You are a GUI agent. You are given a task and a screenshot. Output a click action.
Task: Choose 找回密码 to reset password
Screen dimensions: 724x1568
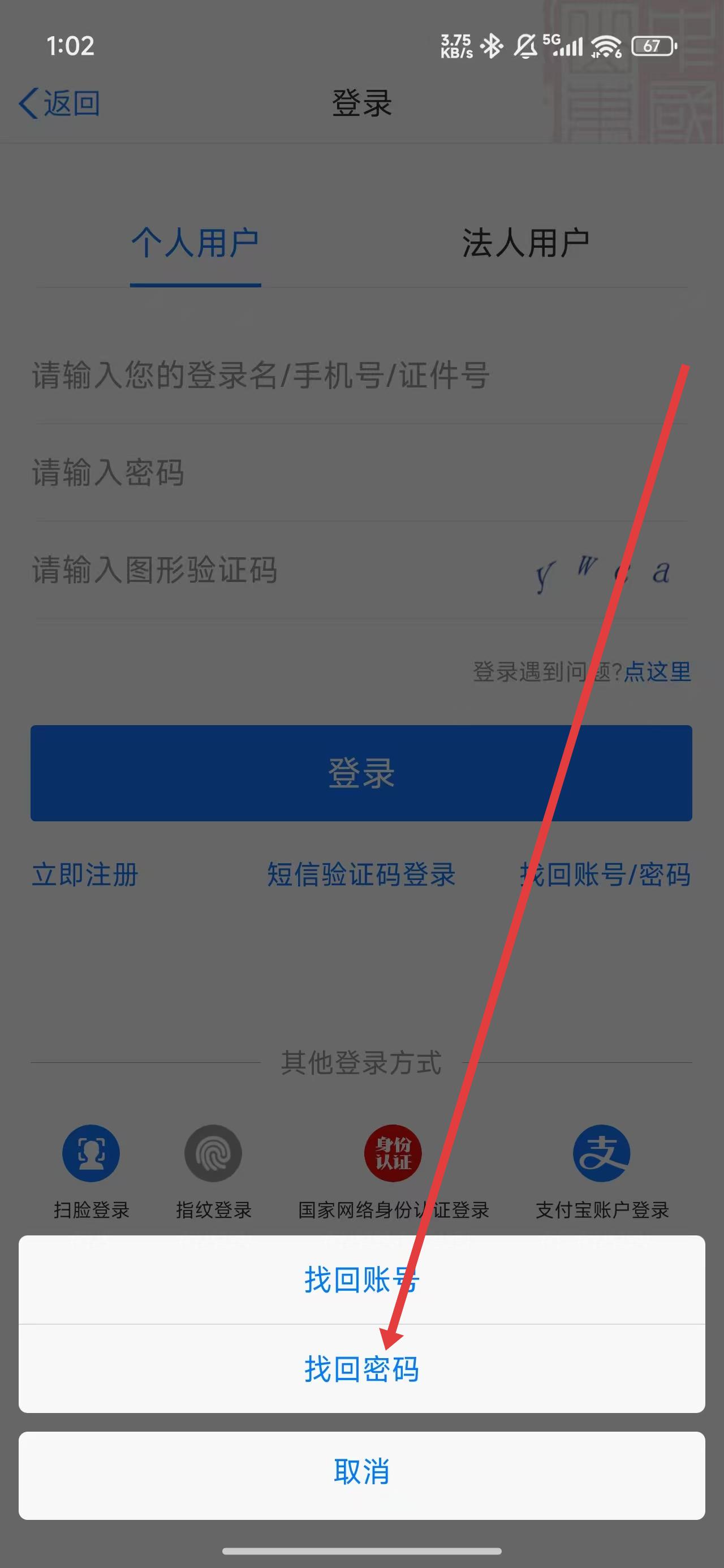361,1368
